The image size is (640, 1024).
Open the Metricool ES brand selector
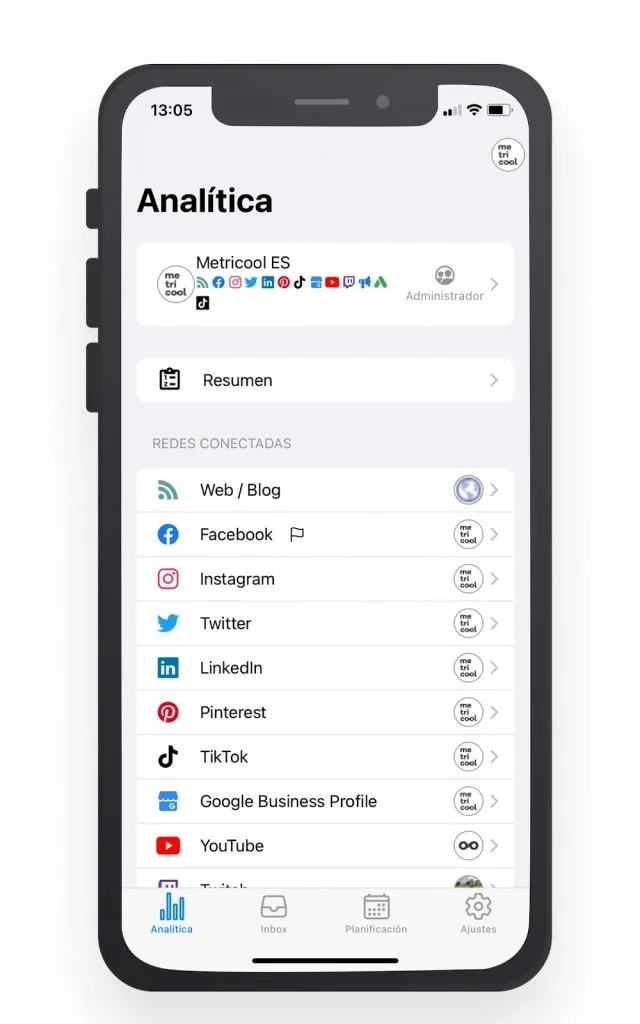click(x=325, y=284)
